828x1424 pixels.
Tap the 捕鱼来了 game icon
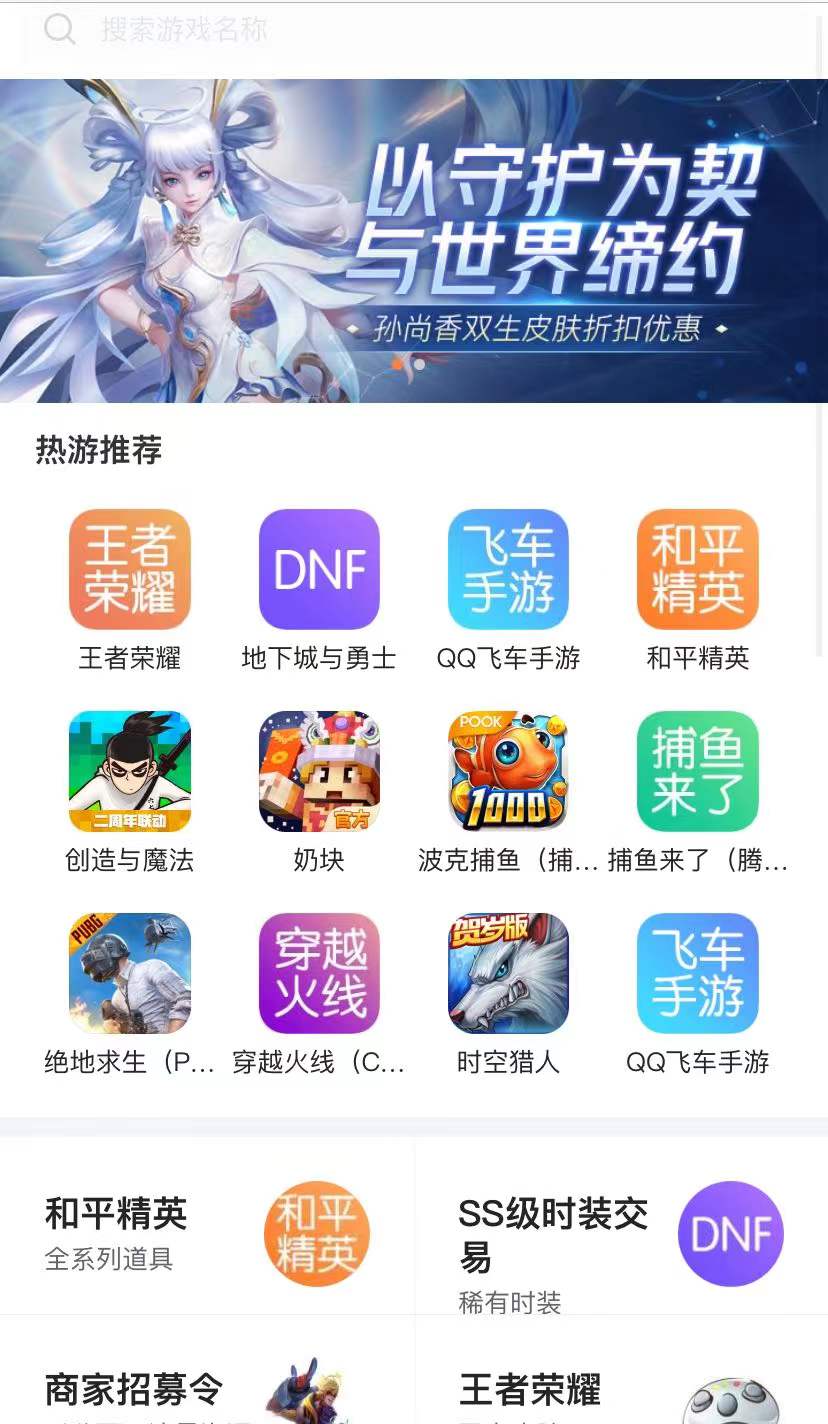698,772
